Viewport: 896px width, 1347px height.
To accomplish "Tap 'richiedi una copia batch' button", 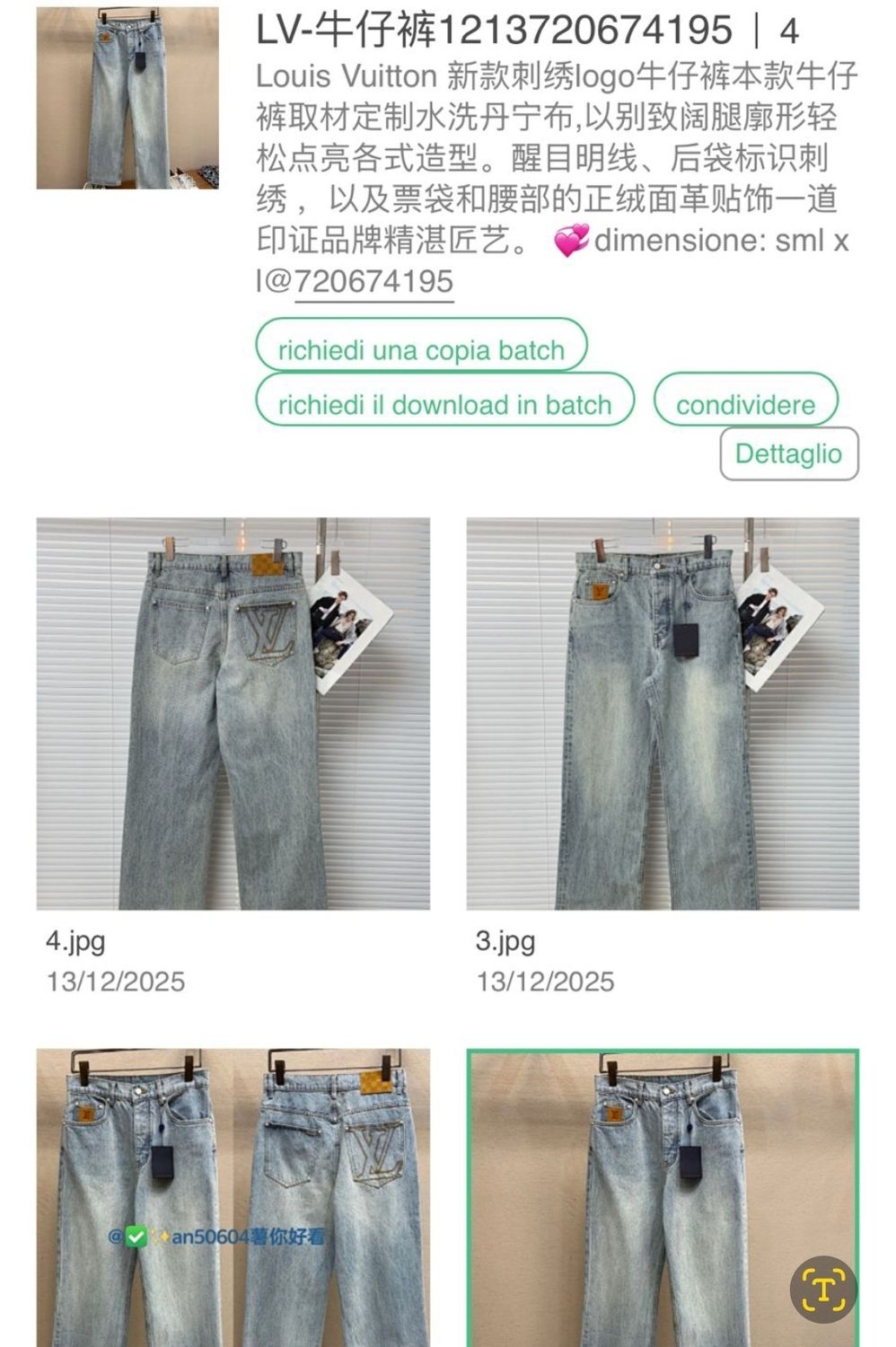I will point(421,348).
